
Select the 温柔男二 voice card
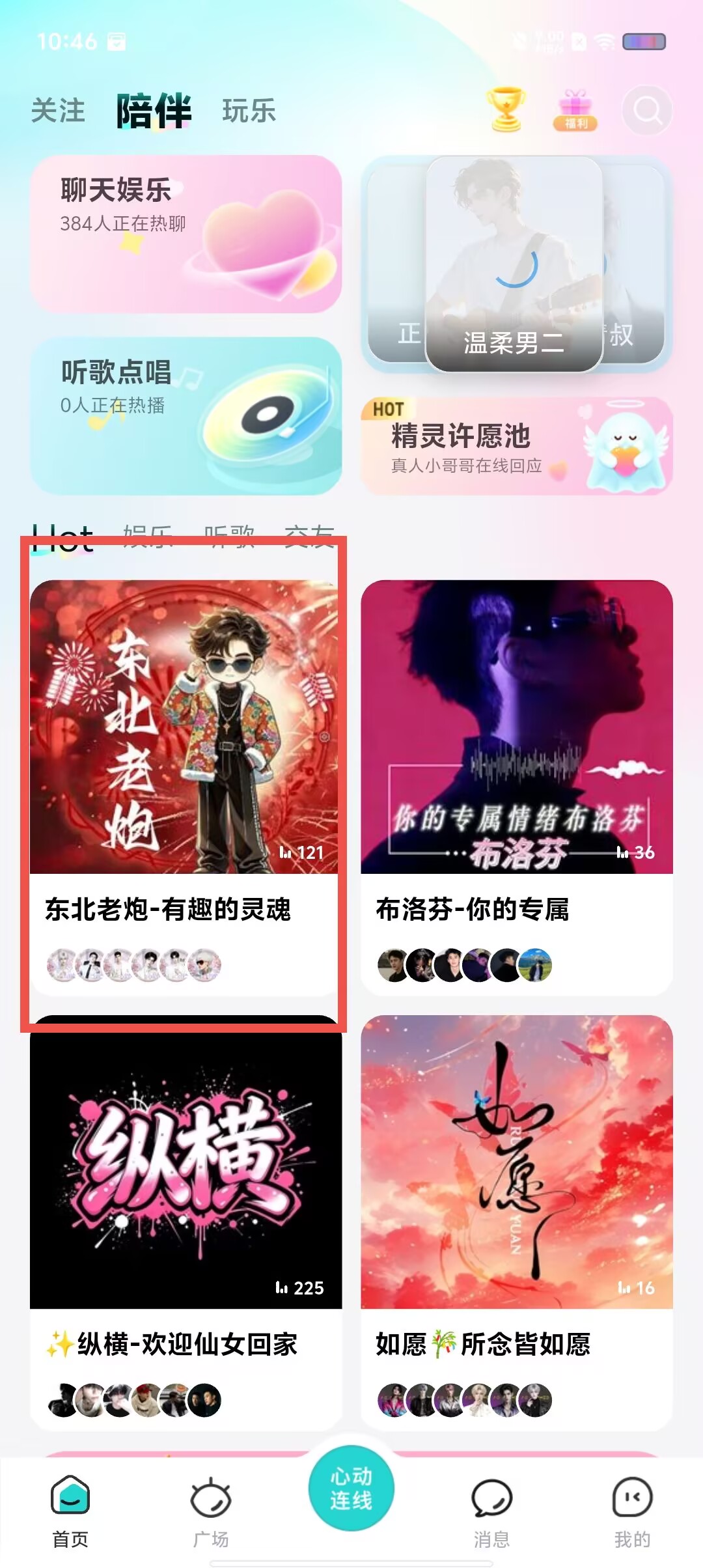coord(514,264)
